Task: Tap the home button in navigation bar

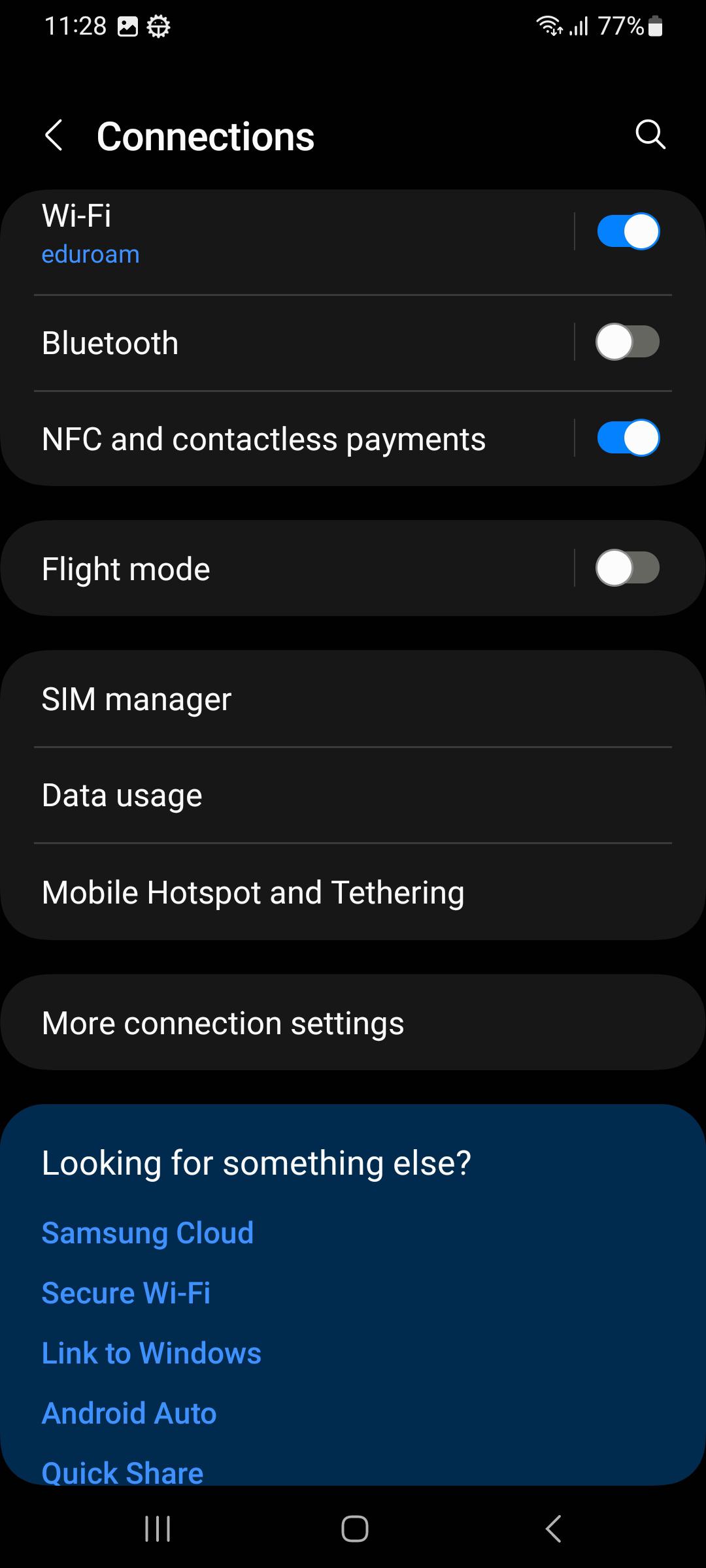Action: [355, 1529]
